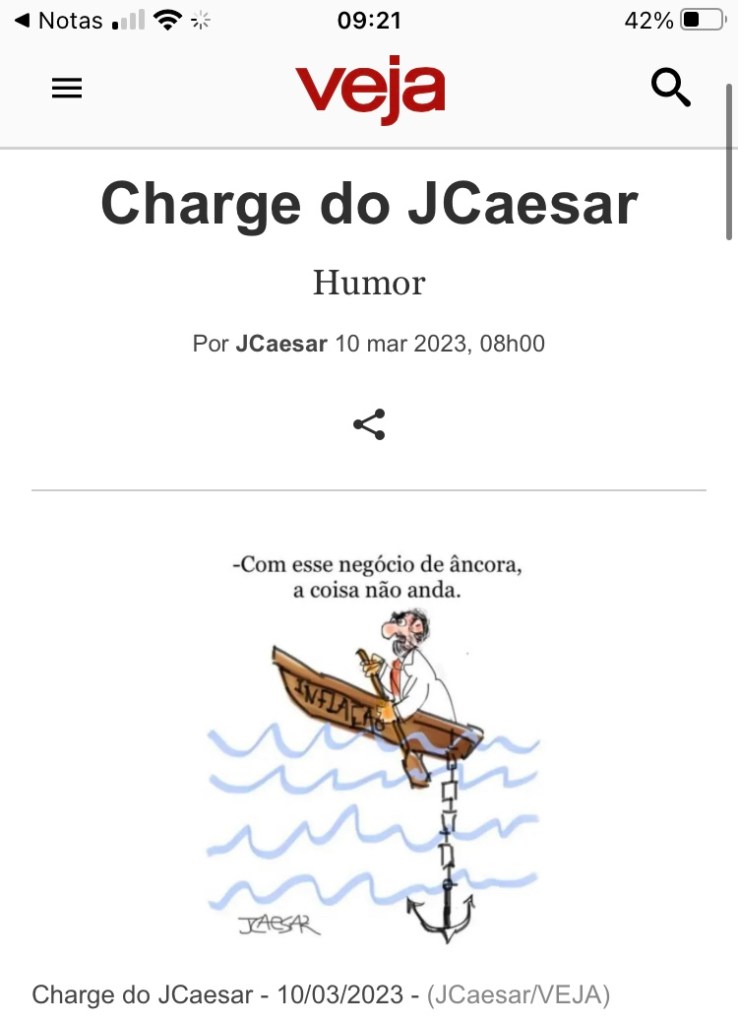Open the hamburger menu

click(67, 89)
